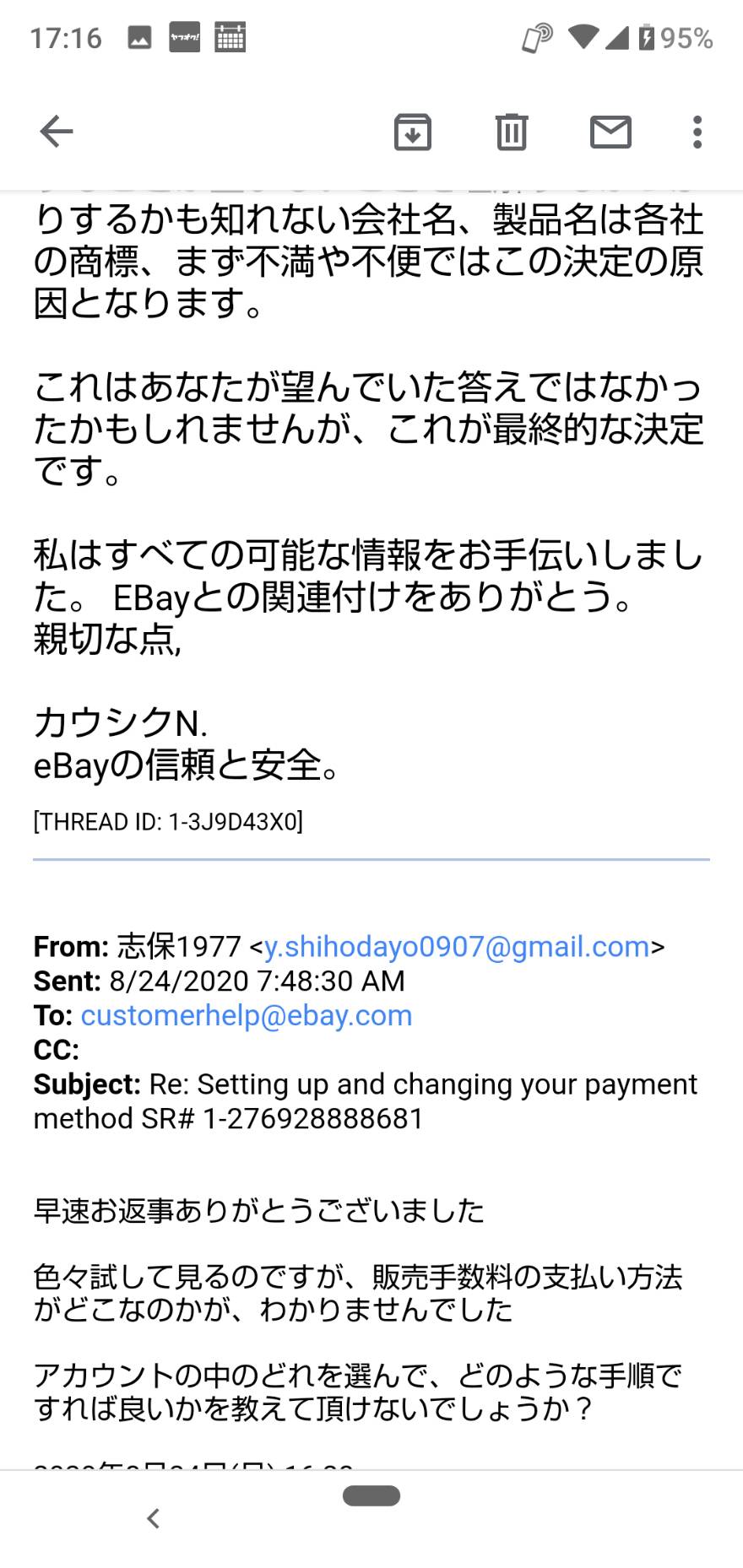This screenshot has height=1568, width=743.
Task: Tap the home pill button
Action: point(371,1495)
